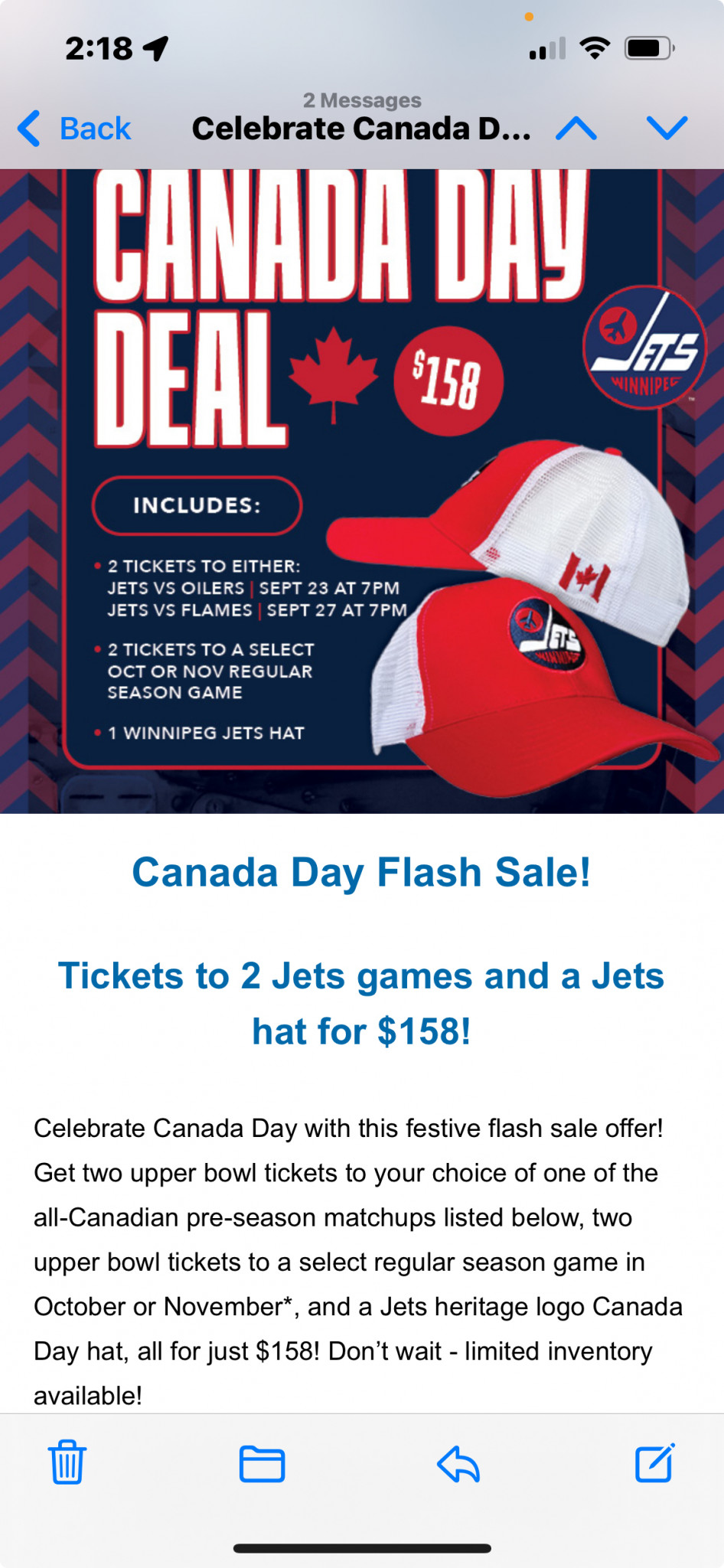This screenshot has width=724, height=1568.
Task: Jump to the next message with down arrow
Action: pos(667,129)
